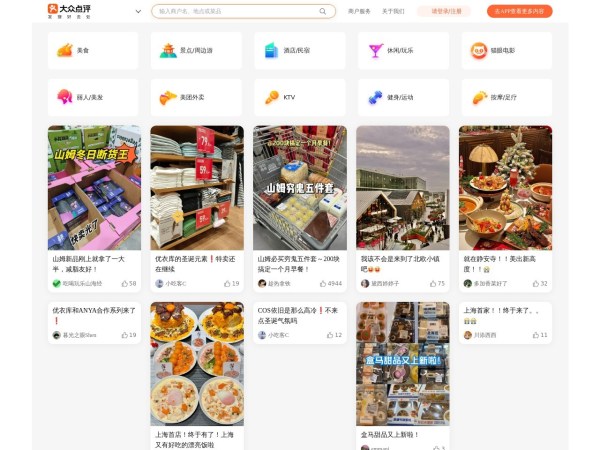Tap the 请登录/注册 button
Image resolution: width=600 pixels, height=450 pixels.
point(446,12)
